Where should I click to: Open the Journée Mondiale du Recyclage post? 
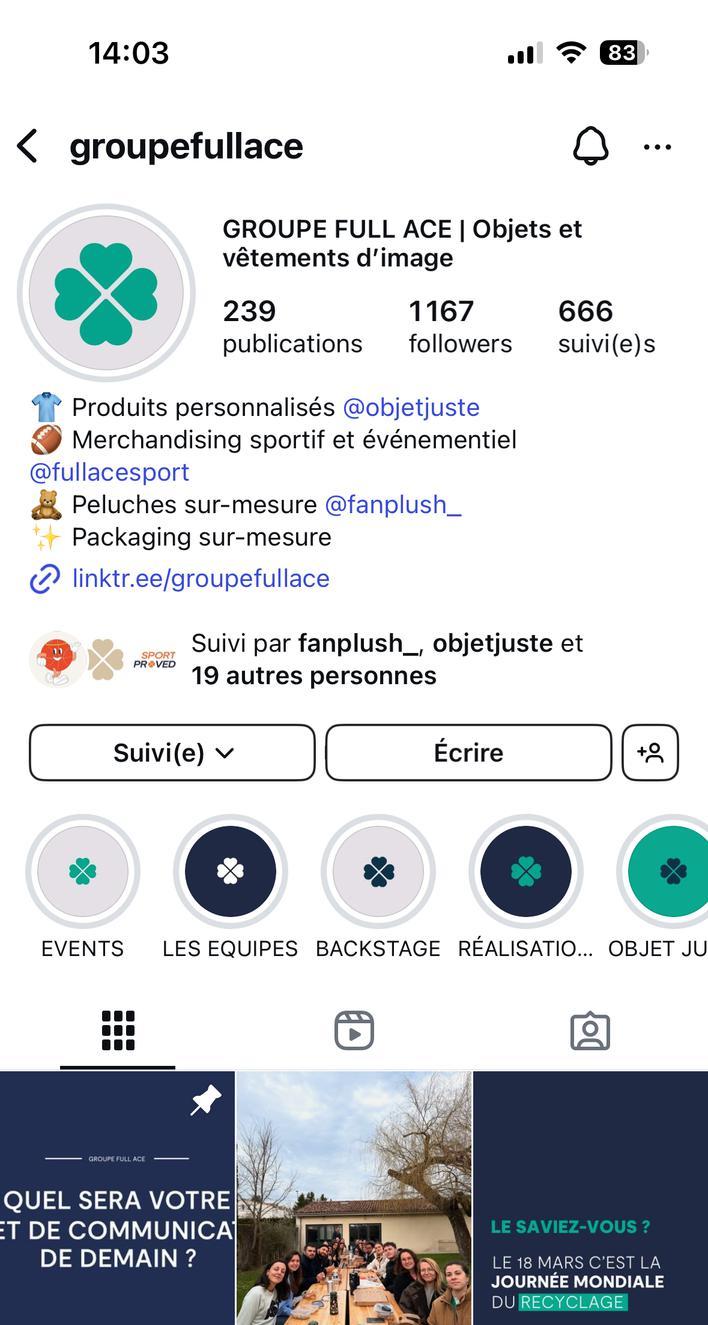tap(590, 1198)
